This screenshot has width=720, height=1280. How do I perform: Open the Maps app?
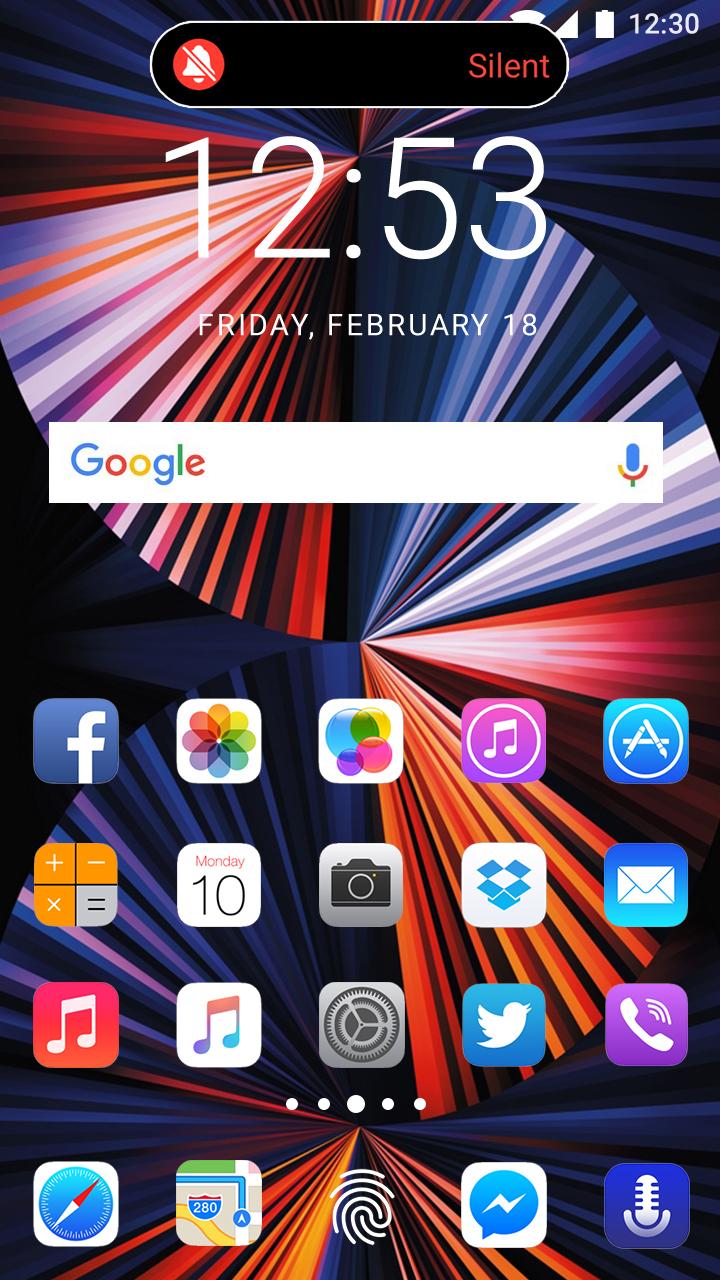pyautogui.click(x=219, y=1204)
